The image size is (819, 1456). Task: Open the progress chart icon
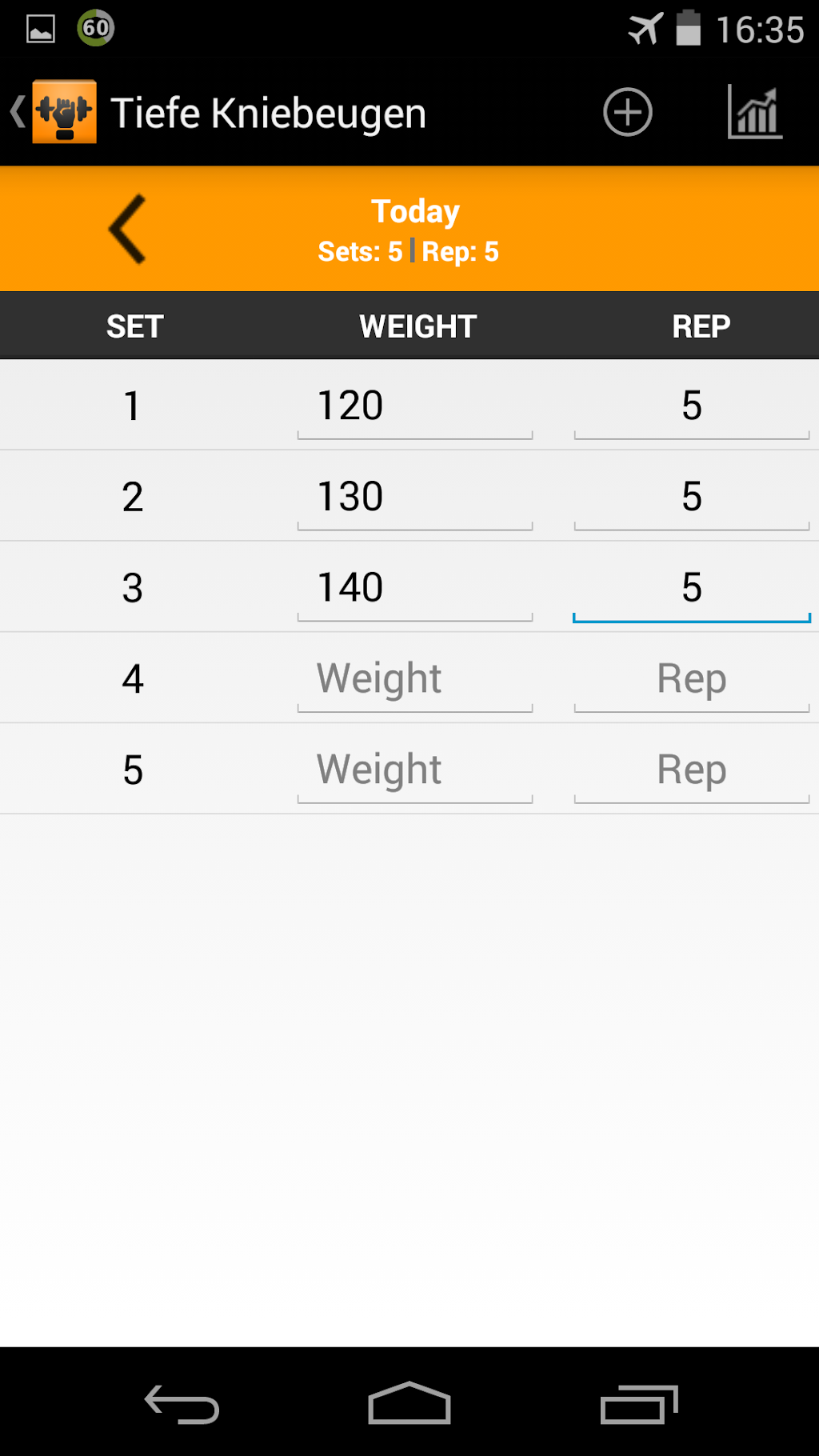click(x=754, y=112)
